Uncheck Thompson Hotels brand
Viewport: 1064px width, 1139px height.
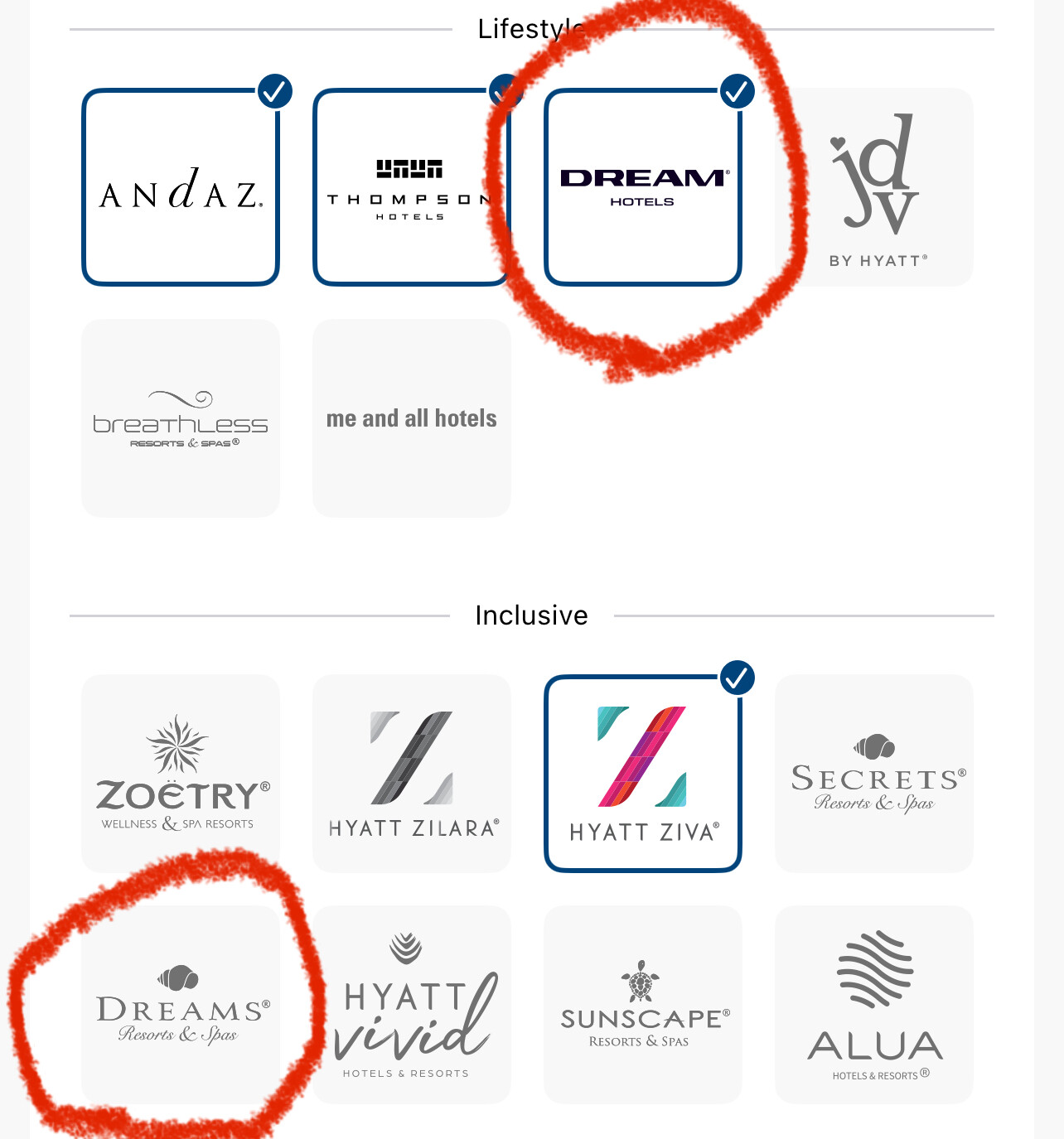coord(411,187)
